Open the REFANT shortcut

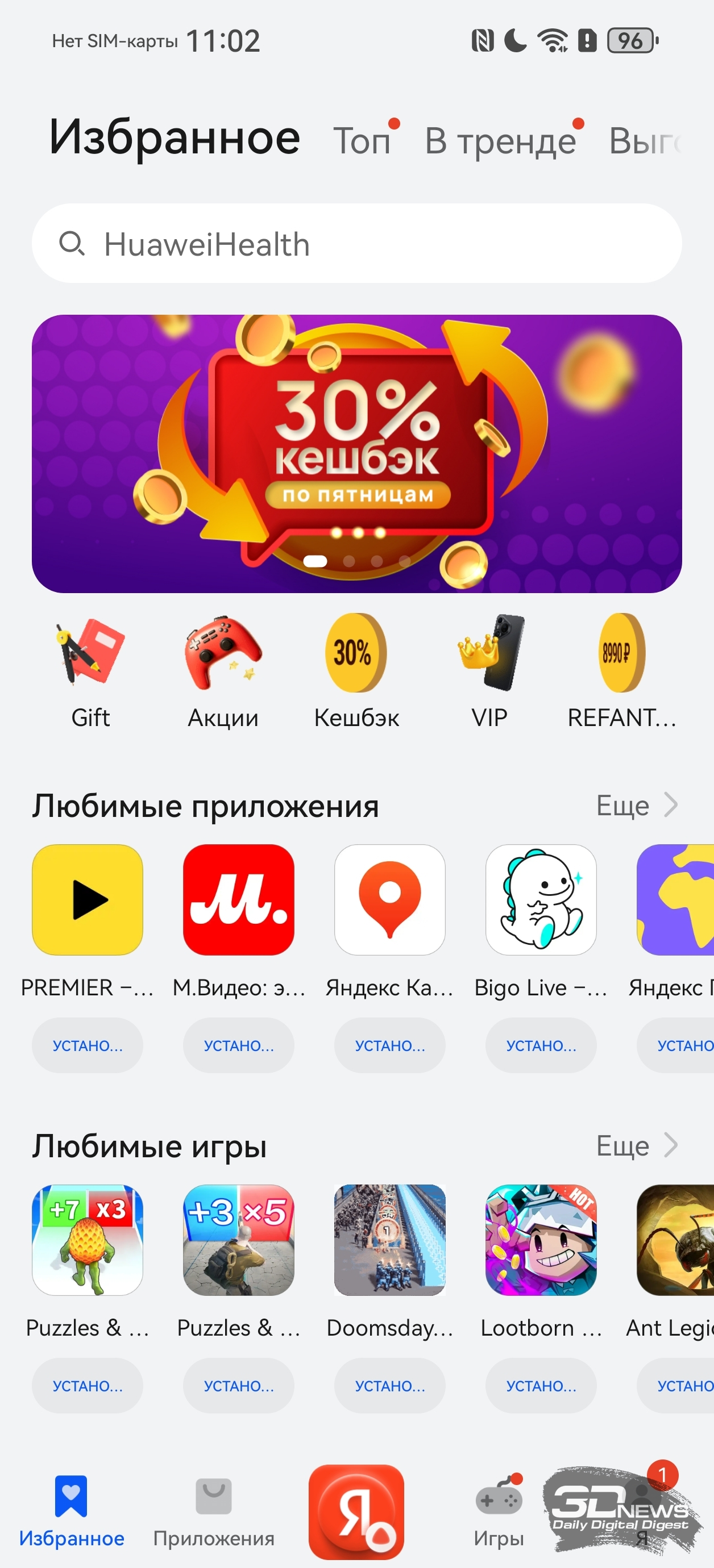pyautogui.click(x=622, y=672)
